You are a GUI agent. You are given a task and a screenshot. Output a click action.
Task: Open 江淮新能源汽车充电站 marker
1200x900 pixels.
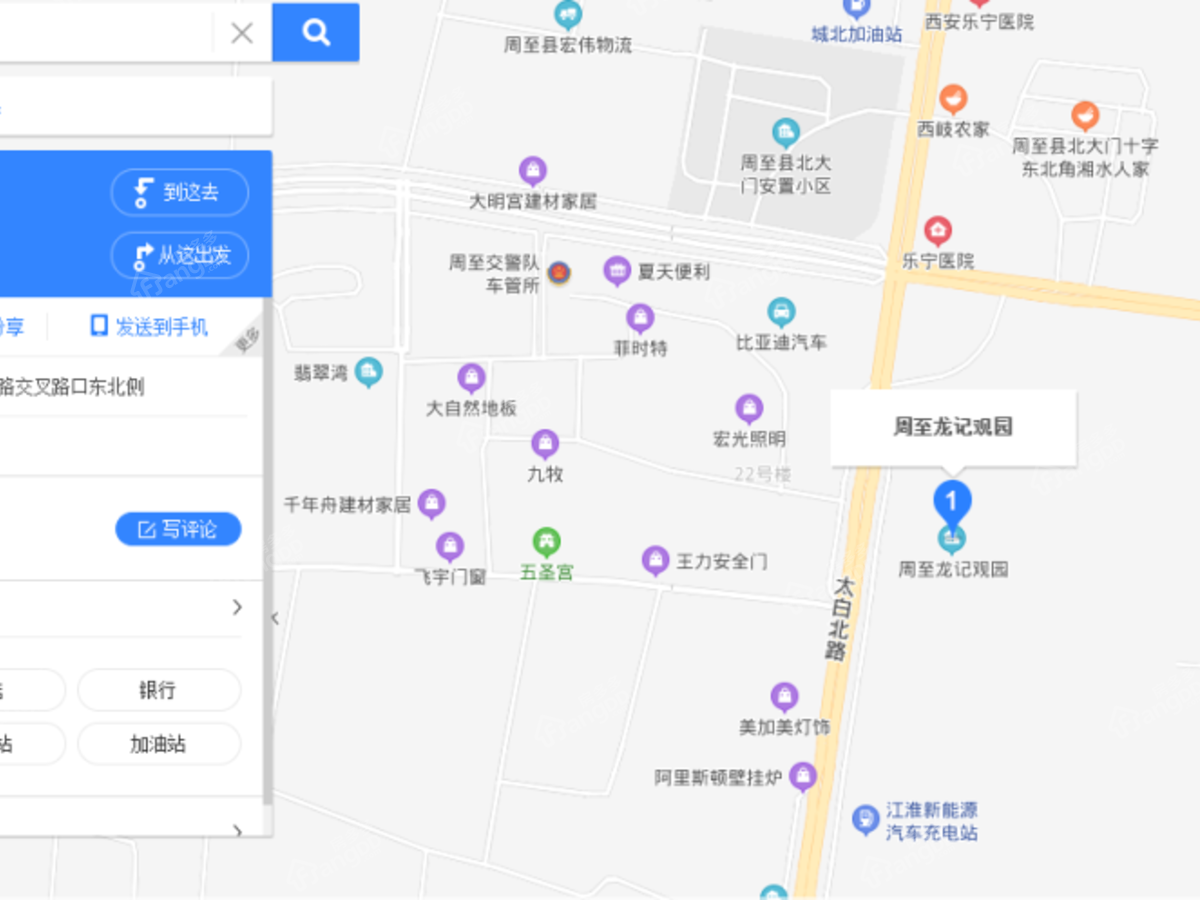click(864, 820)
